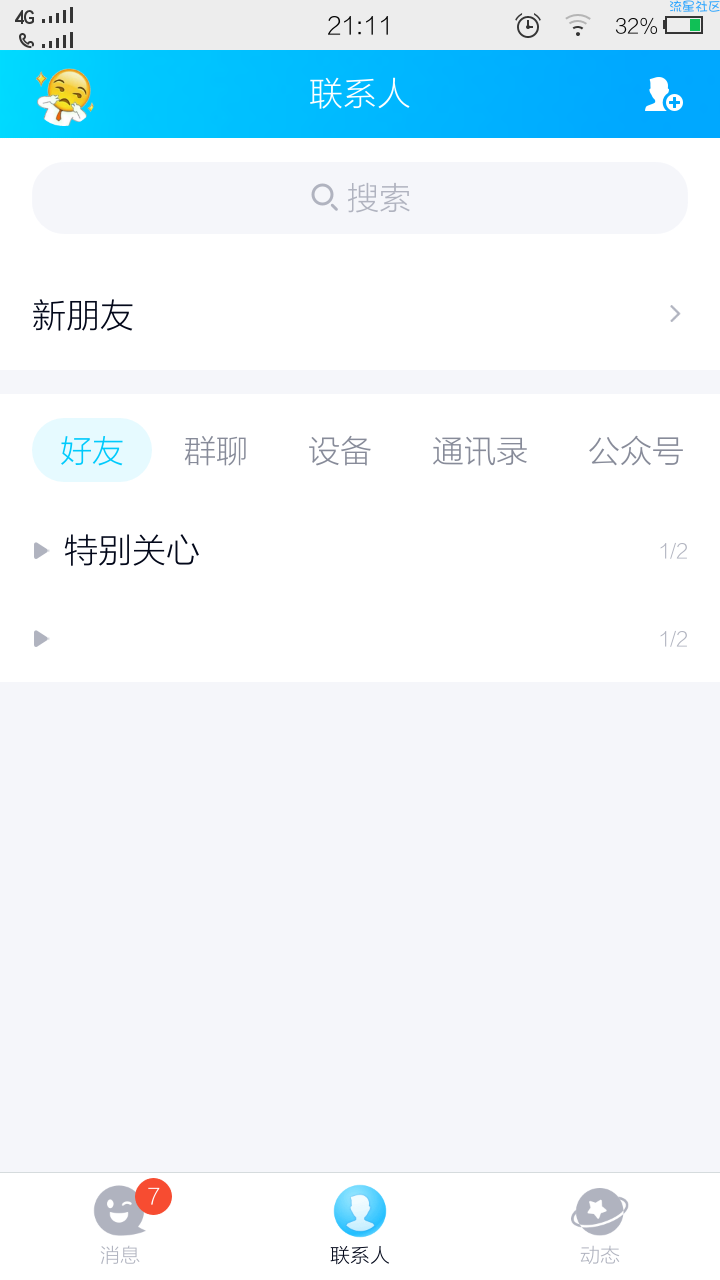This screenshot has height=1280, width=720.
Task: Expand the unnamed friend group below 特别关心
Action: click(360, 639)
